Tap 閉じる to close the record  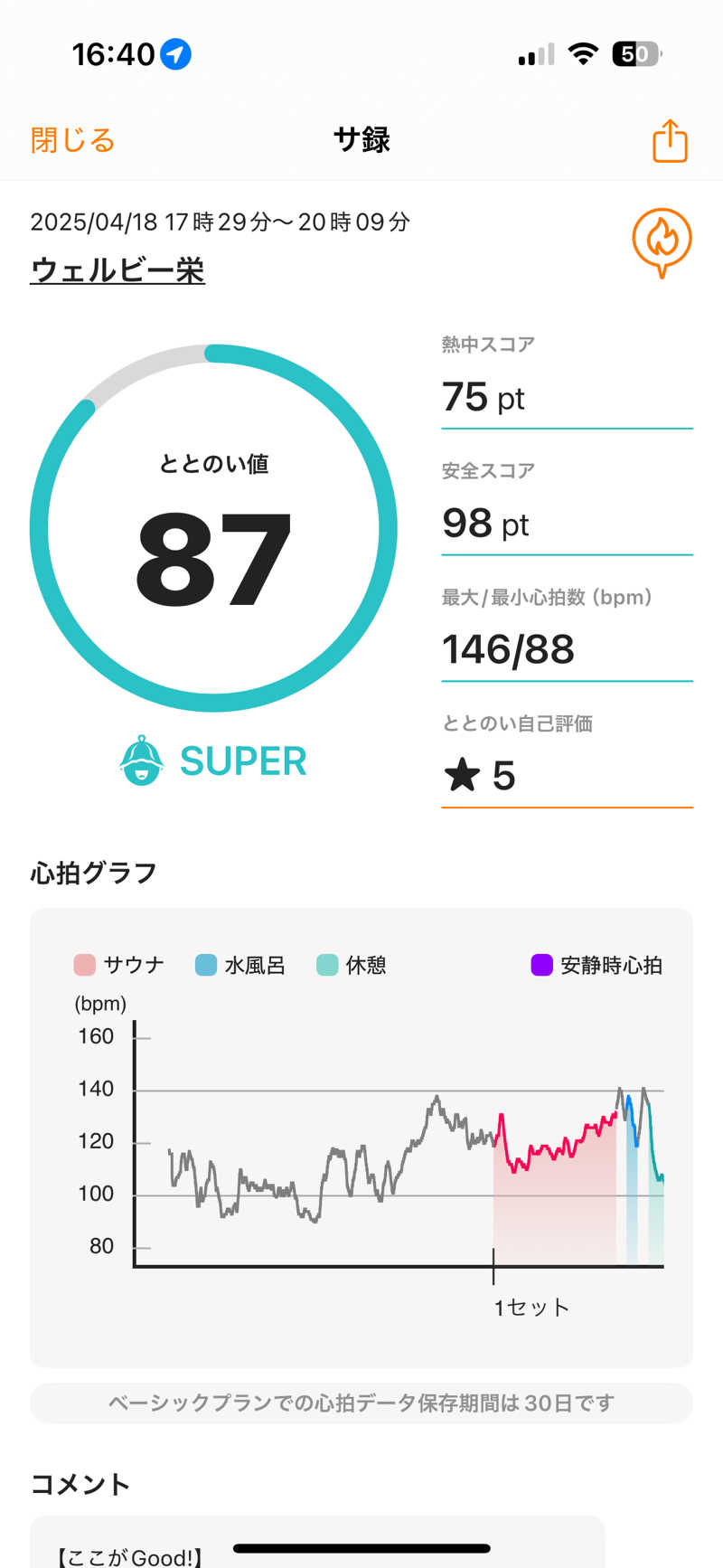click(x=71, y=140)
